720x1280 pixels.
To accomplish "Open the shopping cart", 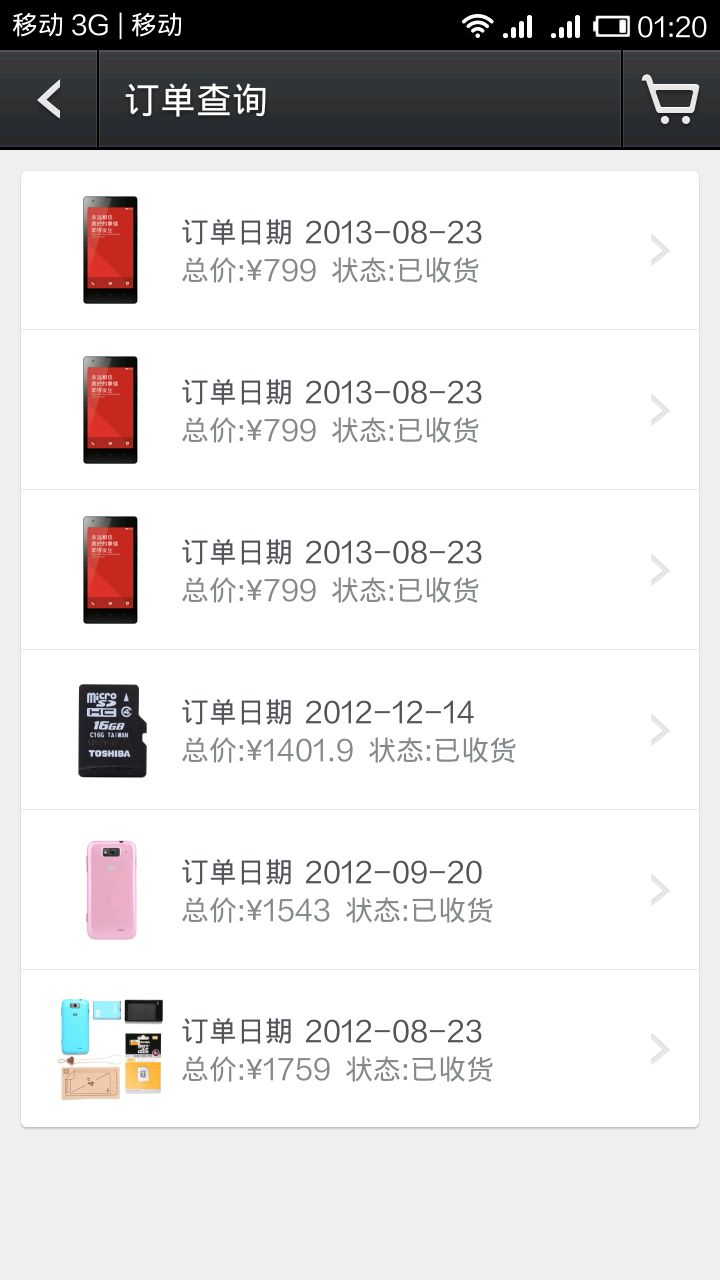I will tap(670, 100).
